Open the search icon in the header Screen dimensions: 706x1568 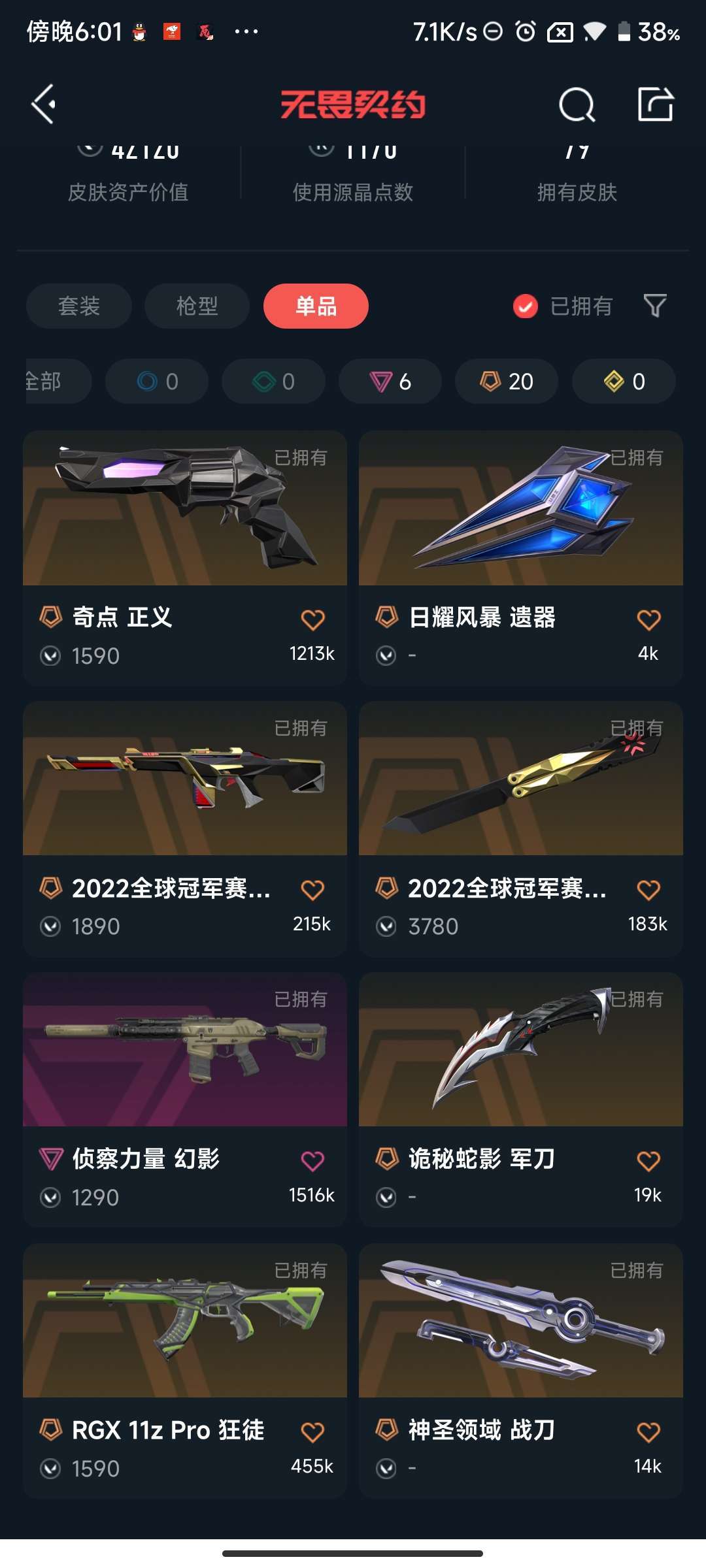coord(577,105)
